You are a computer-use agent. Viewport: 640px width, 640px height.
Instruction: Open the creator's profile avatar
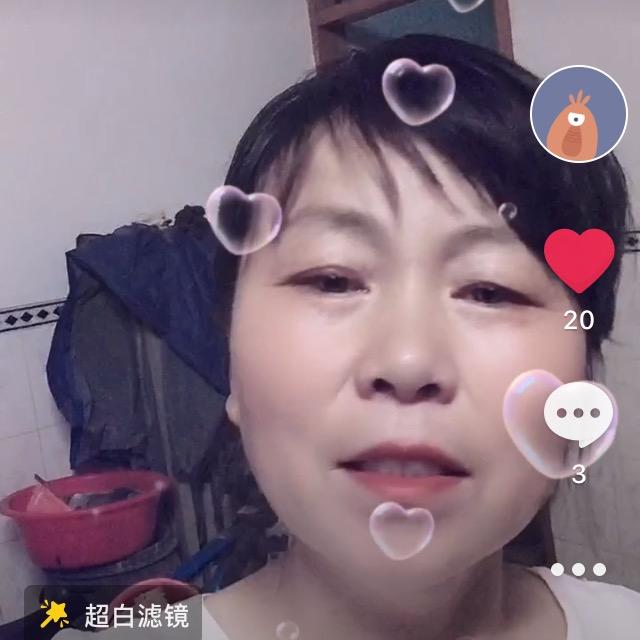(x=578, y=114)
